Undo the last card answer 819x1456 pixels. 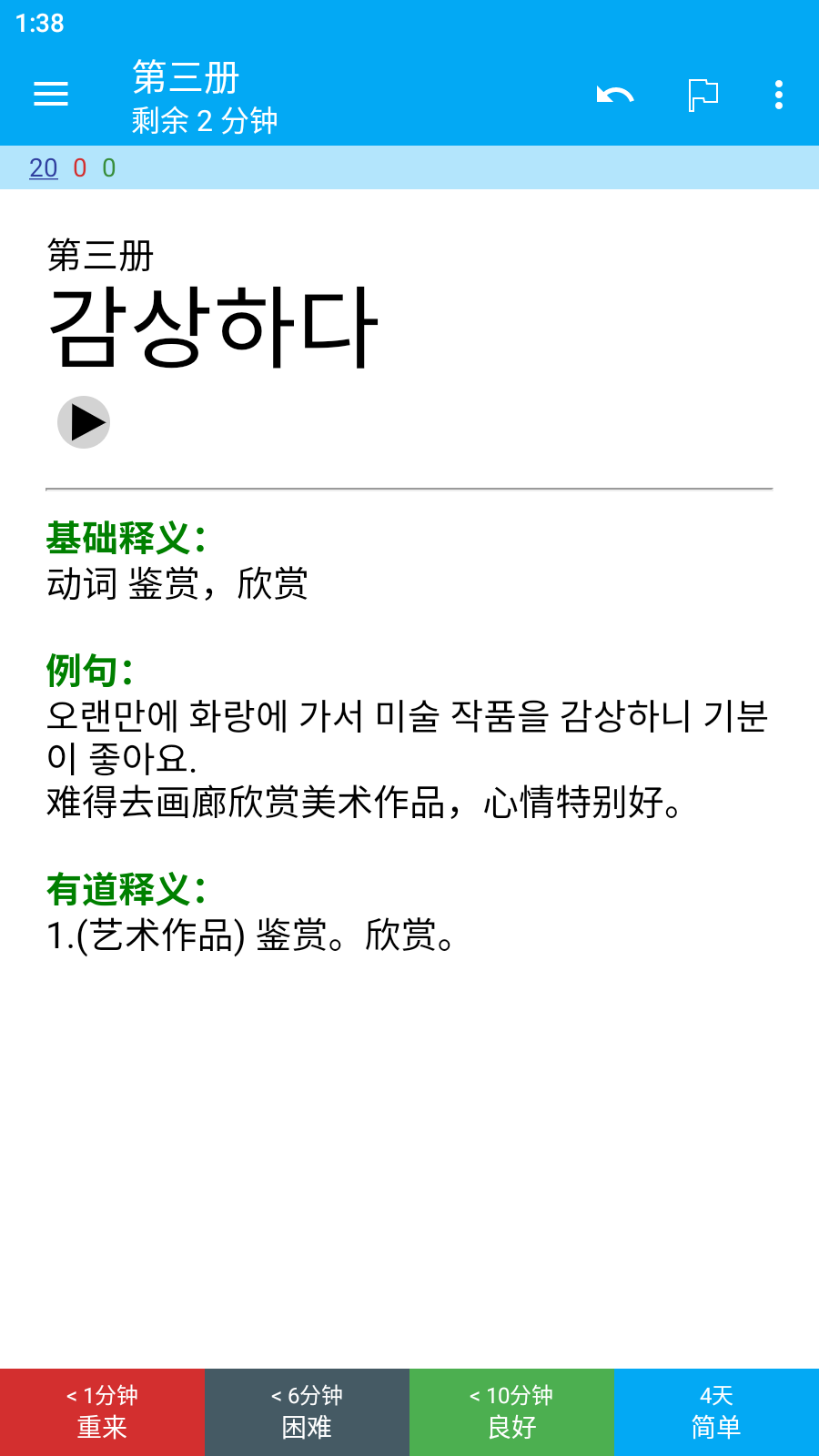(x=615, y=95)
